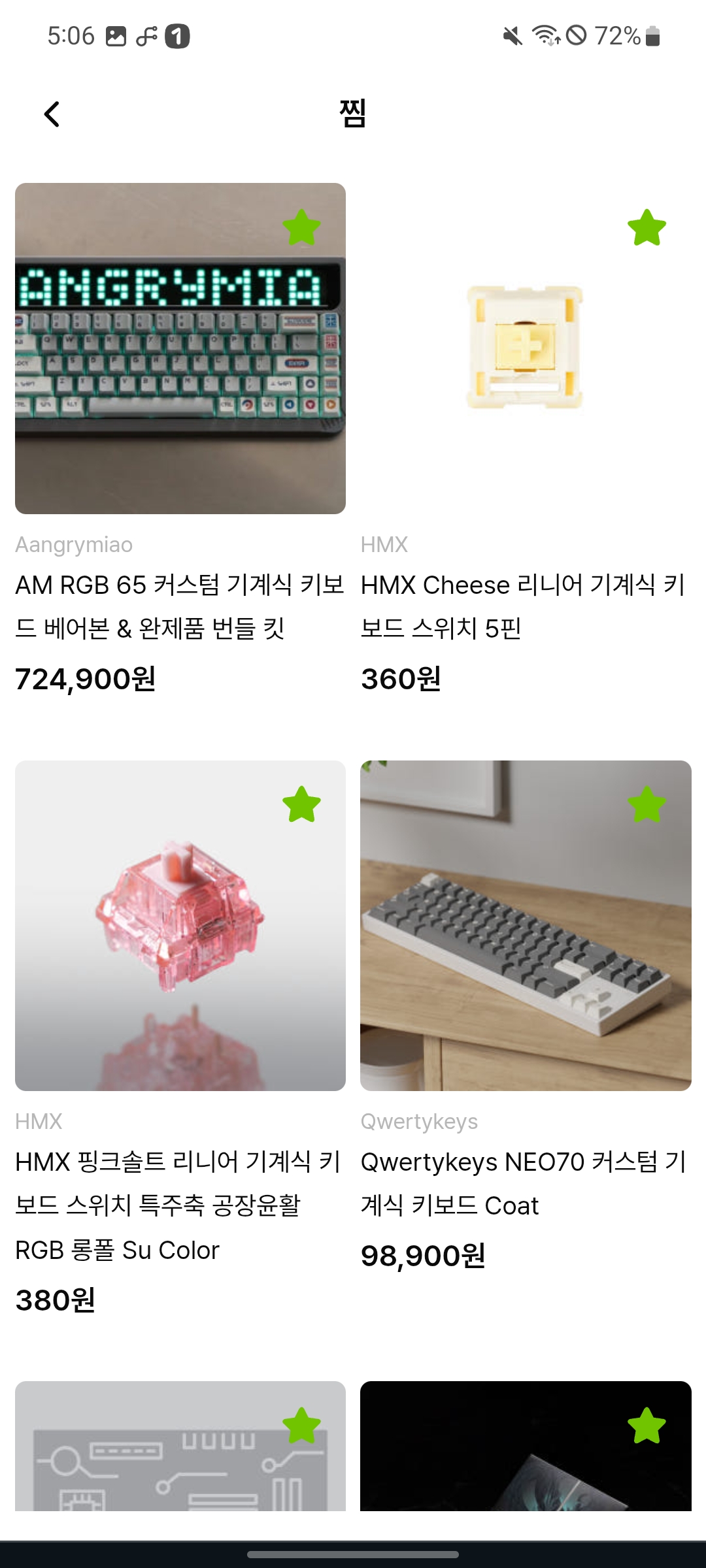Tap the star on the black-image item
This screenshot has width=706, height=1568.
647,1426
